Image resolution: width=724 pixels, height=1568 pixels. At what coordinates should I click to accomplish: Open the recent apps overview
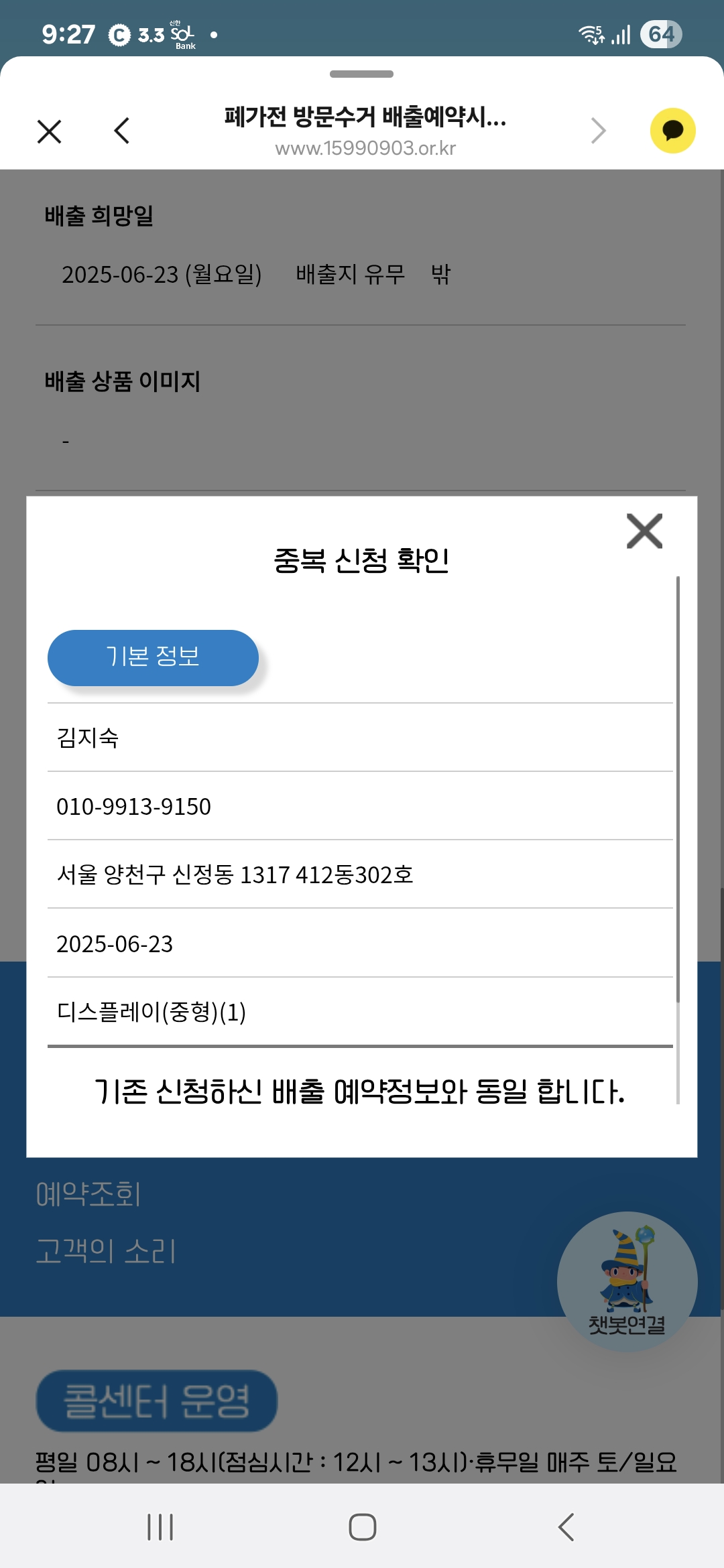click(x=160, y=1527)
